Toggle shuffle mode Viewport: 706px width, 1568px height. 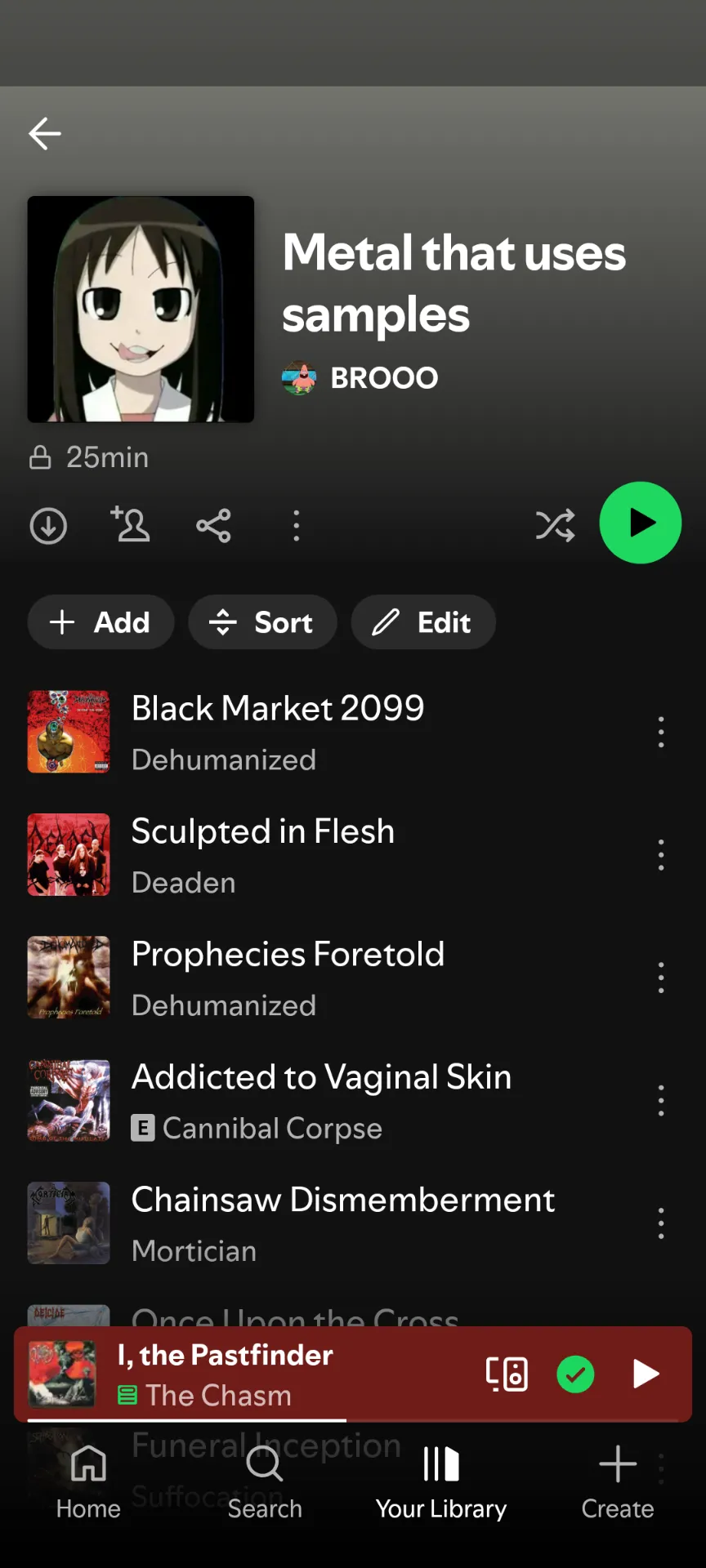coord(556,525)
